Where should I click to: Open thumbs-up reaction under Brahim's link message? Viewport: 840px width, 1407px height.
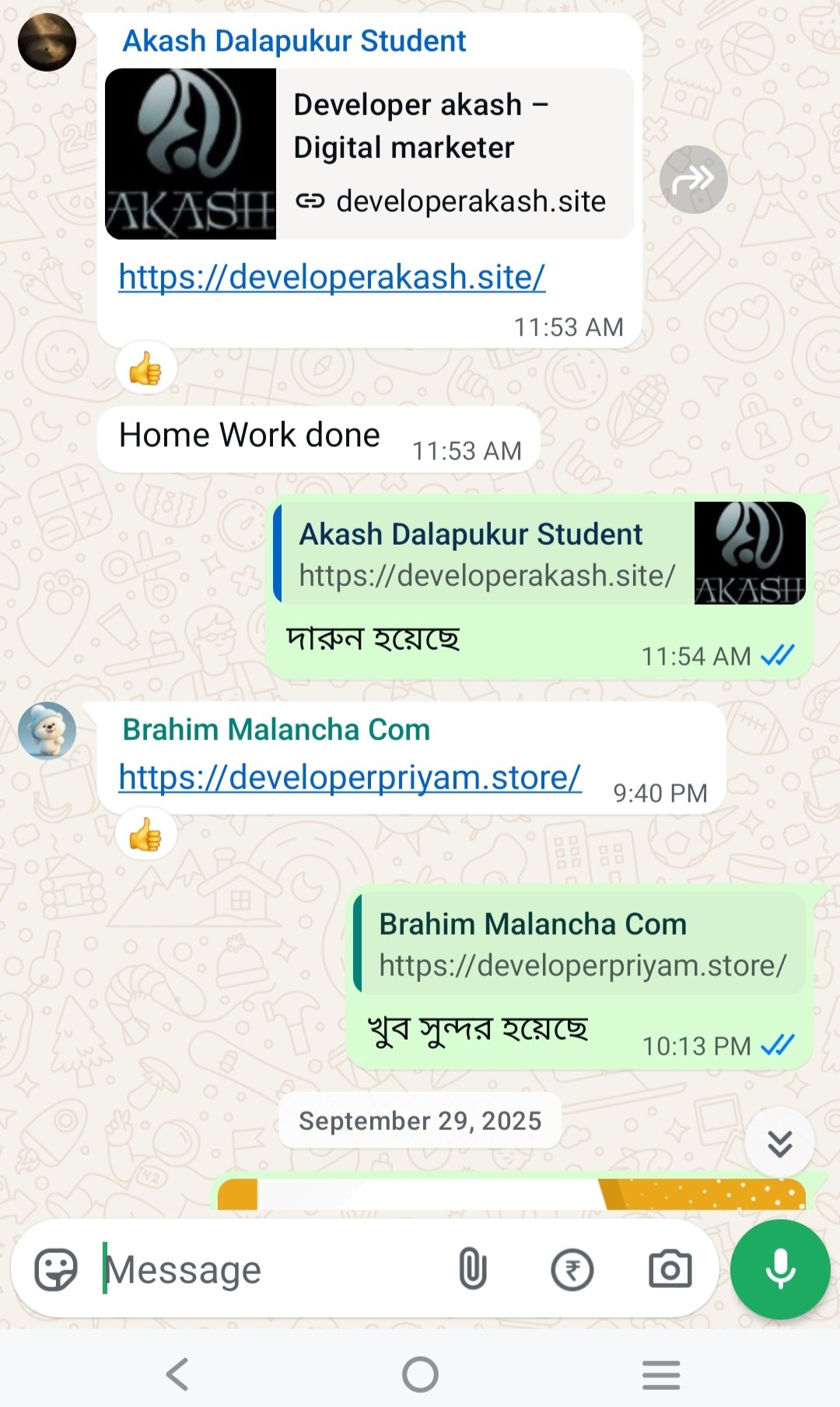pos(145,837)
